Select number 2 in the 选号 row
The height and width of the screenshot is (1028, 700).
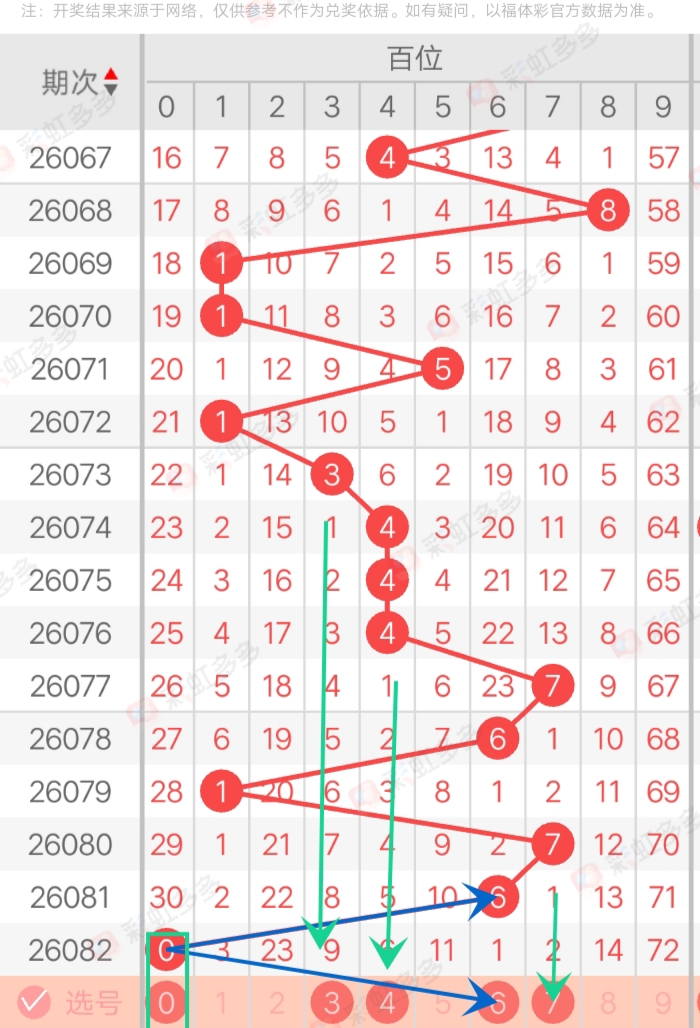pos(277,1002)
